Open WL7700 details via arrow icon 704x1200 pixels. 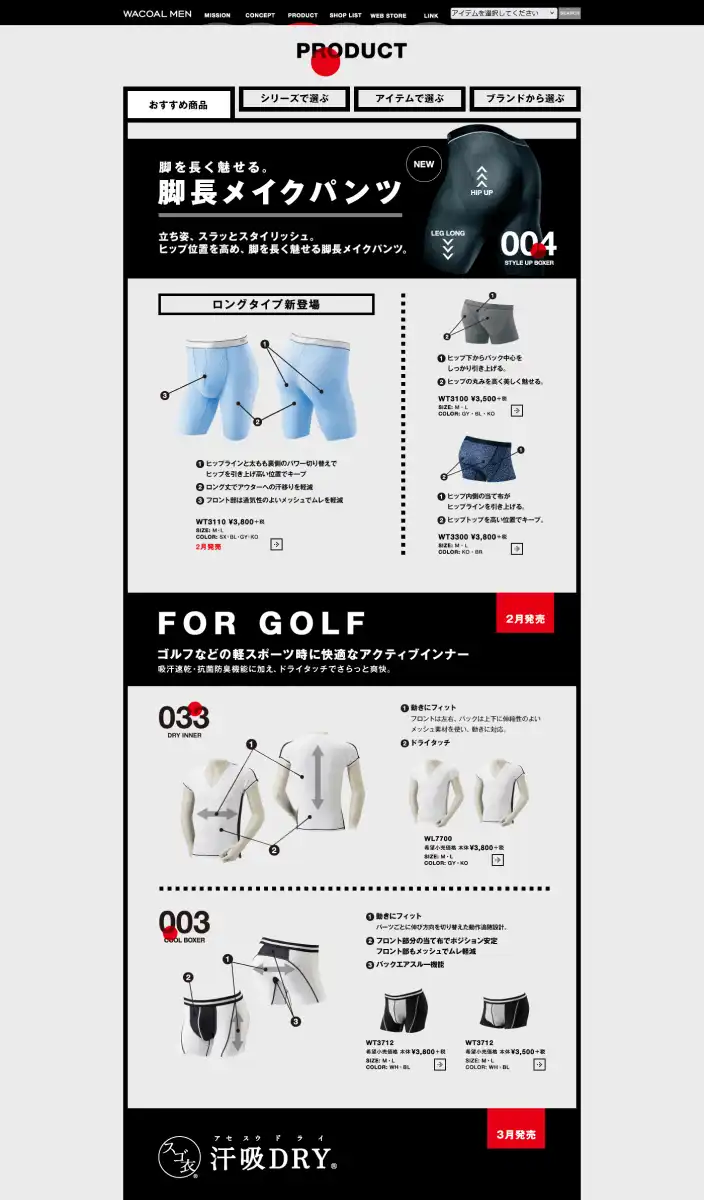[498, 858]
